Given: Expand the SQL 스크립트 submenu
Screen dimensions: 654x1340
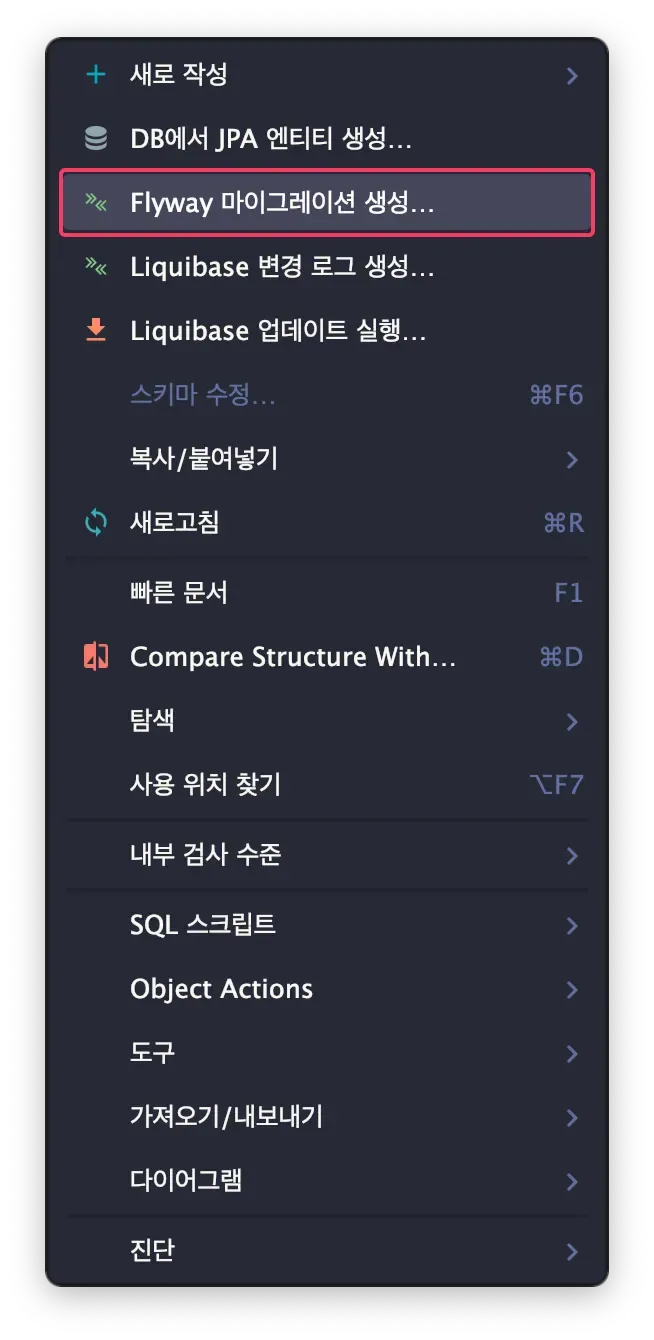Looking at the screenshot, I should 203,925.
